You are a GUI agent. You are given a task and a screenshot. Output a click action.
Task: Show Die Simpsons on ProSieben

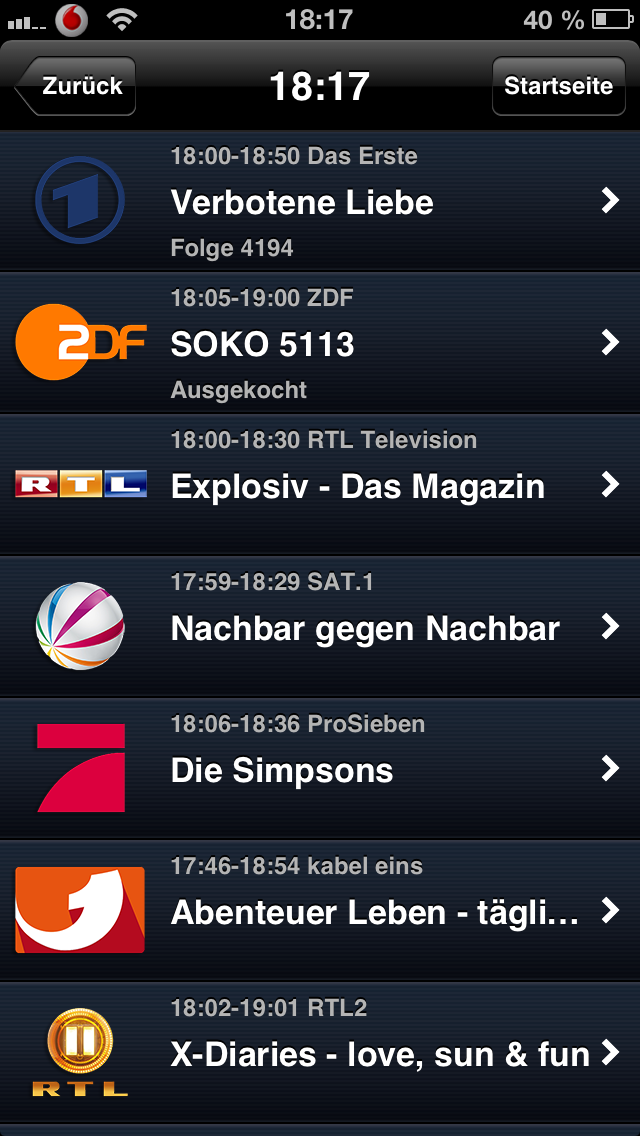point(320,770)
